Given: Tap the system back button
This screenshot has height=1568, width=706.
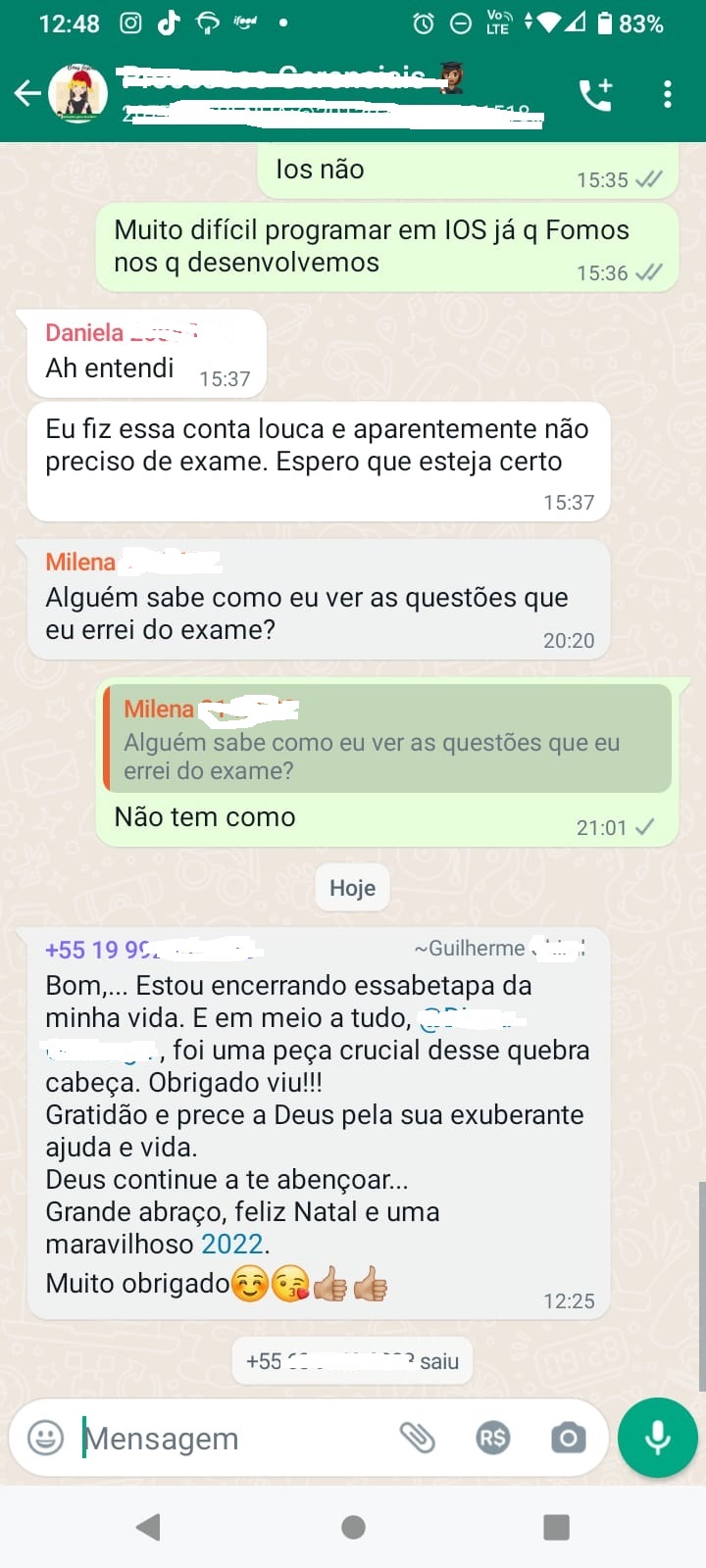Looking at the screenshot, I should pyautogui.click(x=149, y=1526).
